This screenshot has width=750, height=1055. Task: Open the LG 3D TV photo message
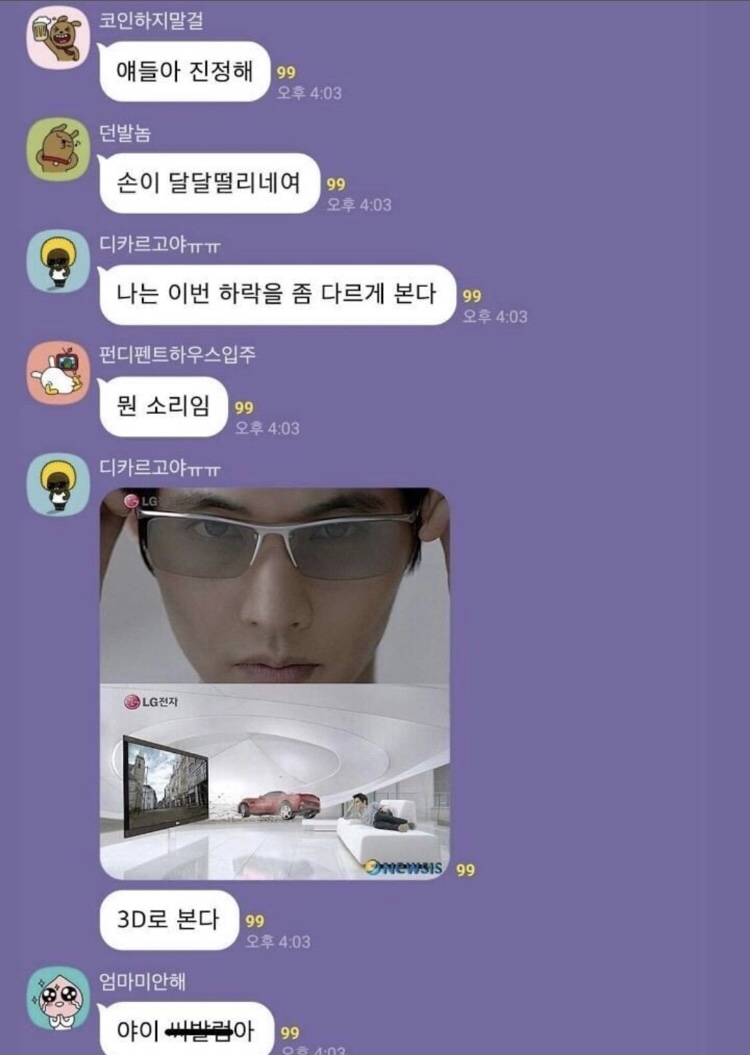point(274,683)
